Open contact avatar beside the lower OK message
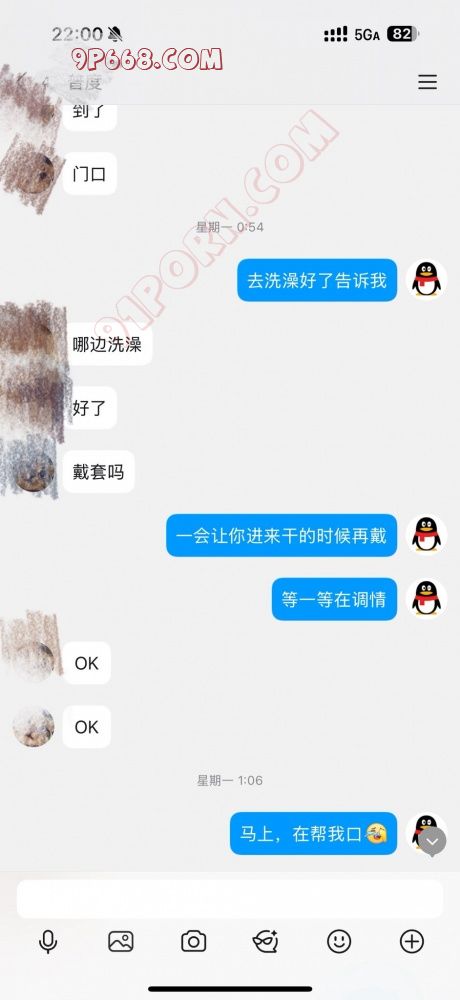Screen dimensions: 460x1000 [x=34, y=727]
